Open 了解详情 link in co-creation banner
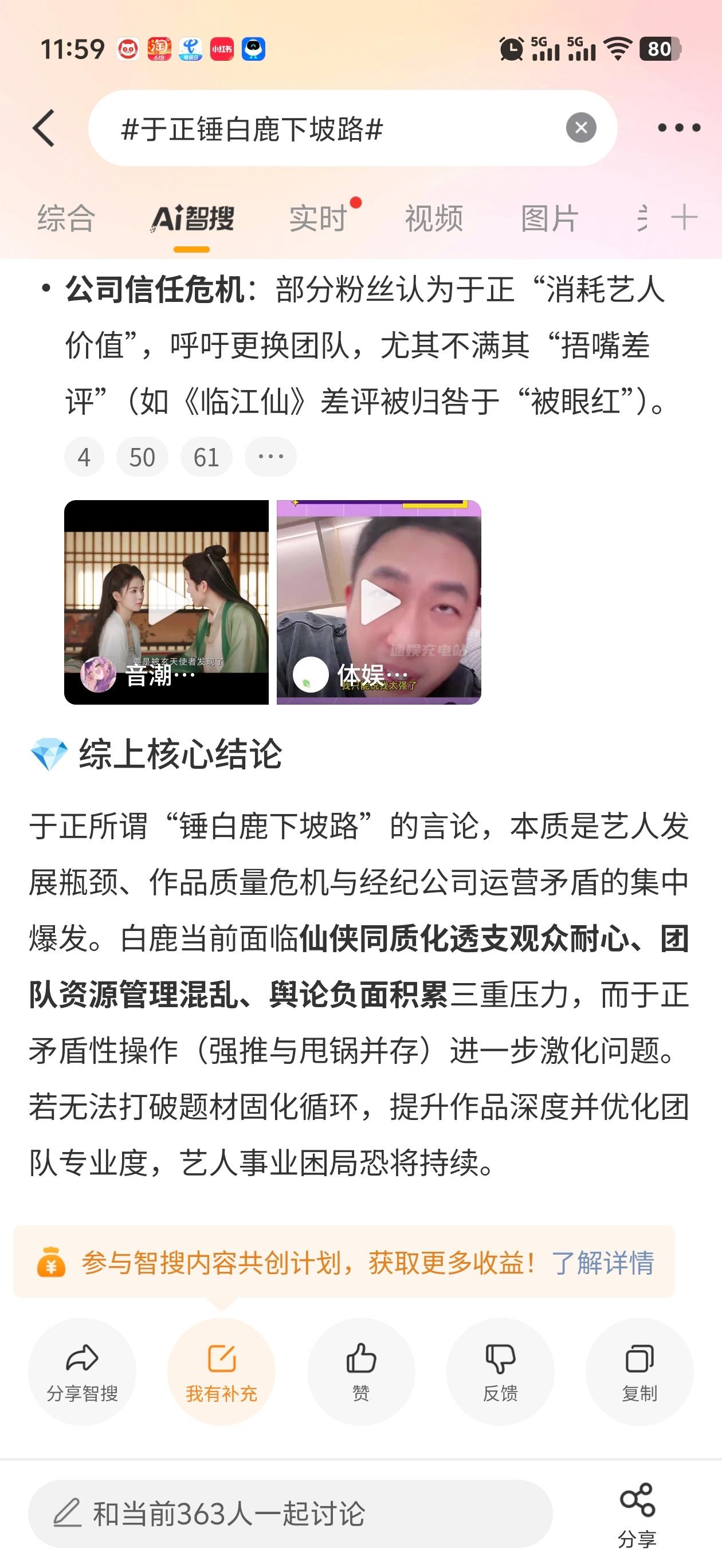Viewport: 722px width, 1568px height. coord(602,1263)
